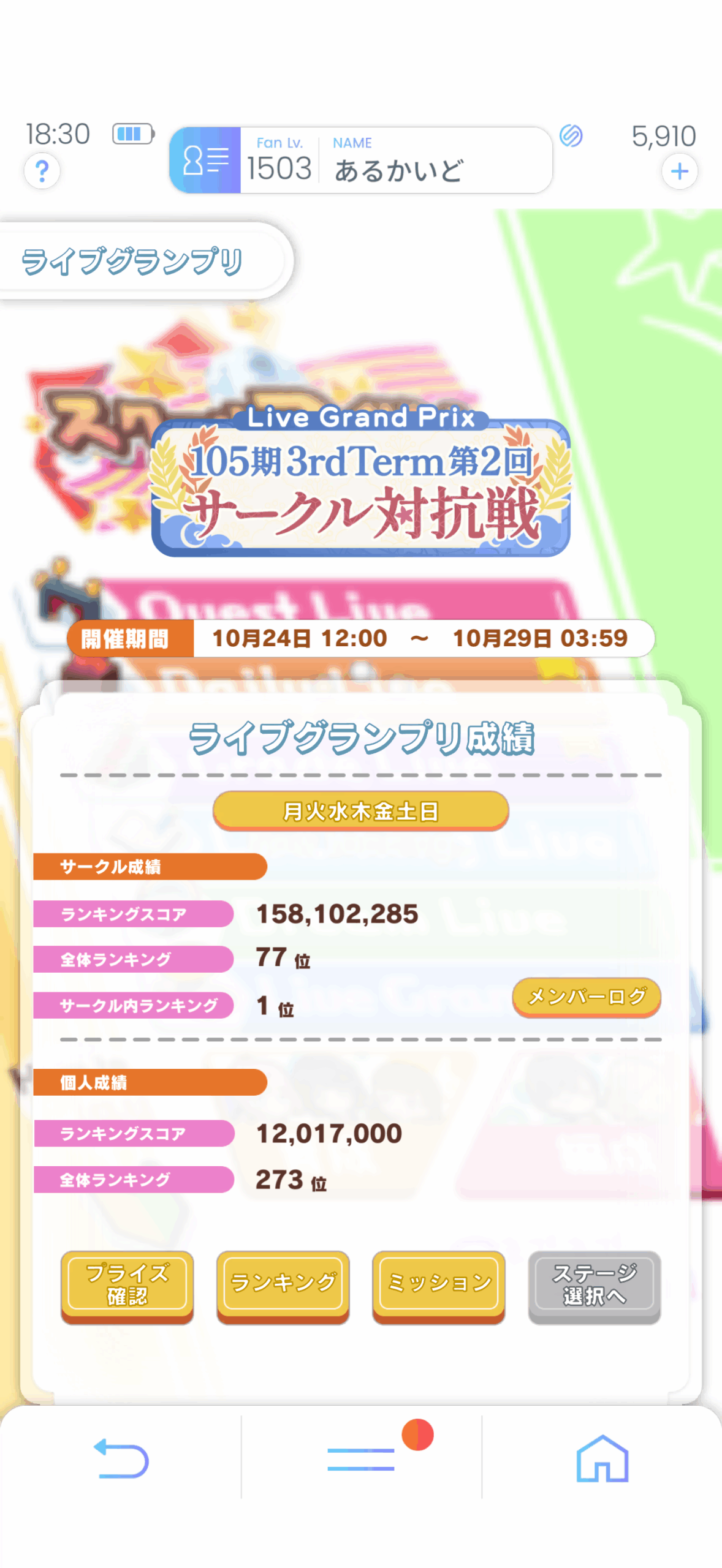The width and height of the screenshot is (722, 1568).
Task: Open the 月火水木金土日 day selector
Action: [x=360, y=810]
